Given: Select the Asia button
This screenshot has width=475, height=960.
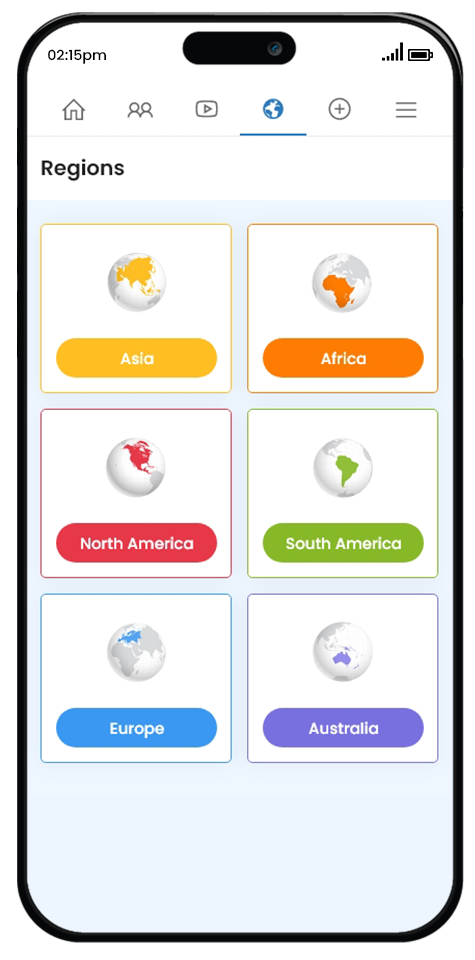Looking at the screenshot, I should point(137,358).
